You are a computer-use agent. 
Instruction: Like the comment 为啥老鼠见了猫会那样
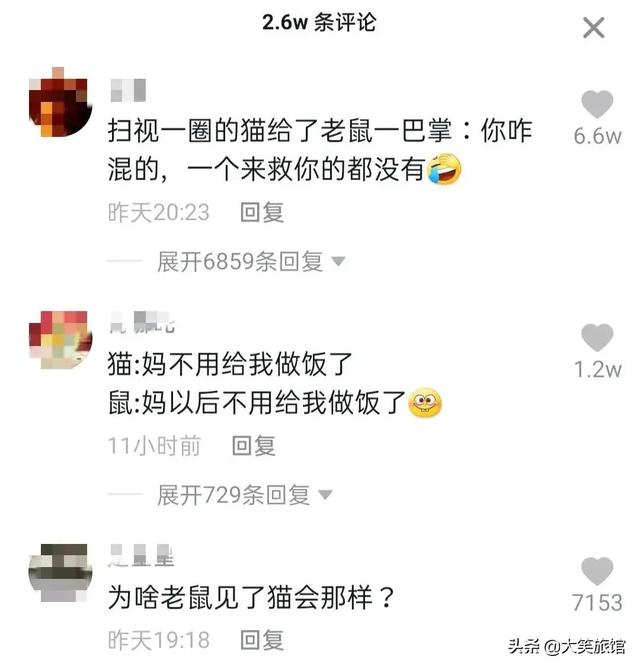click(597, 572)
